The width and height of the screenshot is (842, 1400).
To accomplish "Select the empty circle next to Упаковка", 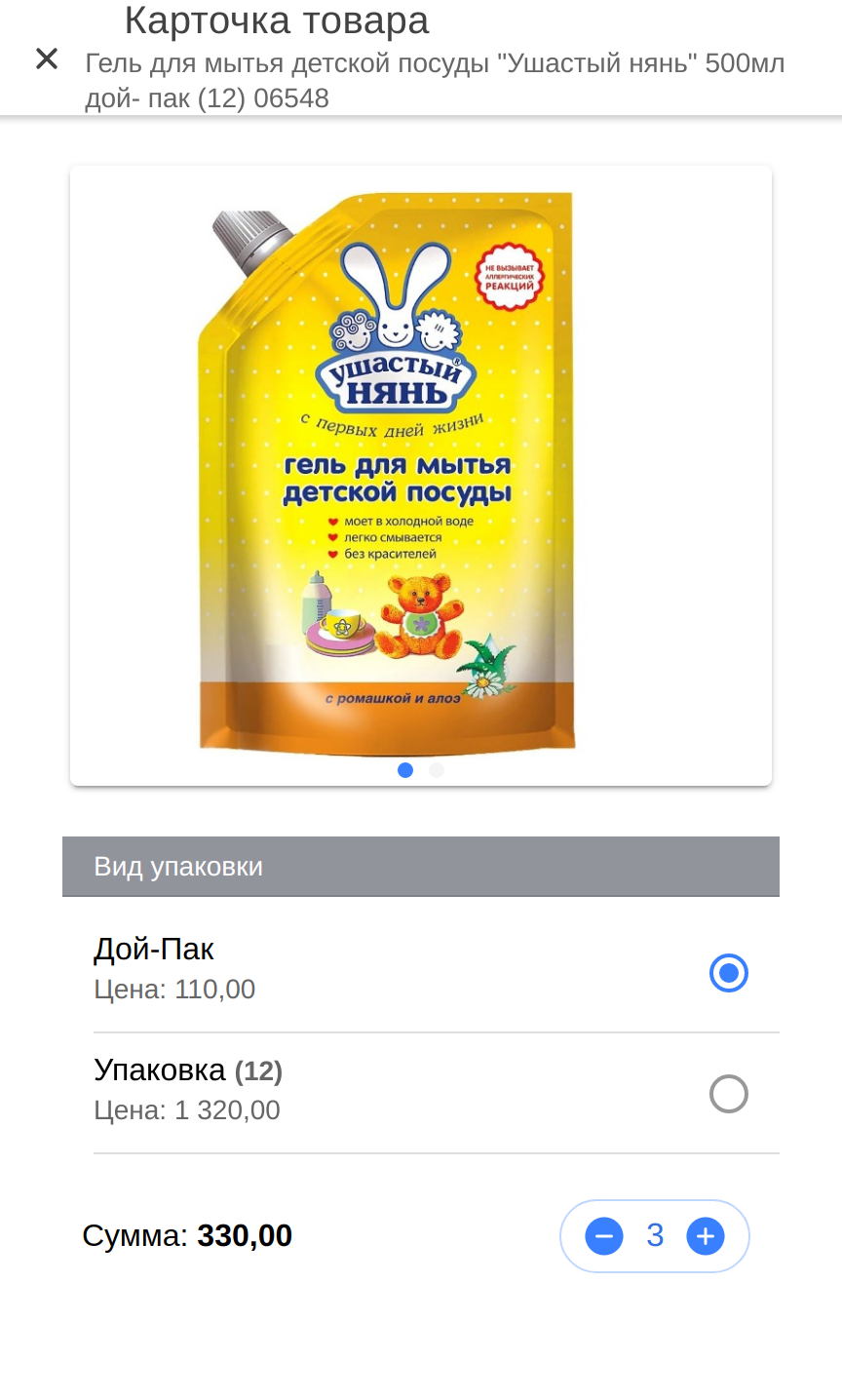I will tap(728, 1093).
